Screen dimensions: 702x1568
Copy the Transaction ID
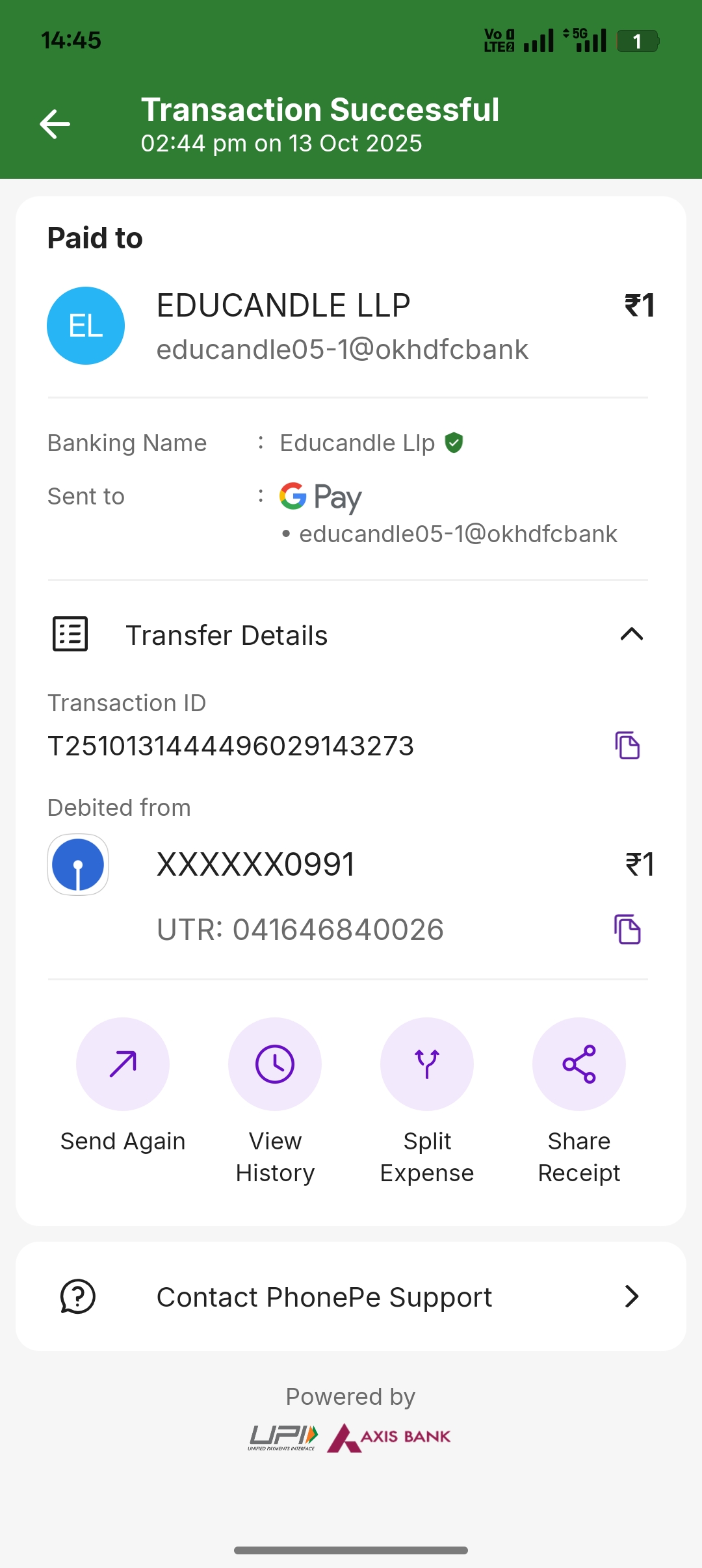click(x=627, y=745)
